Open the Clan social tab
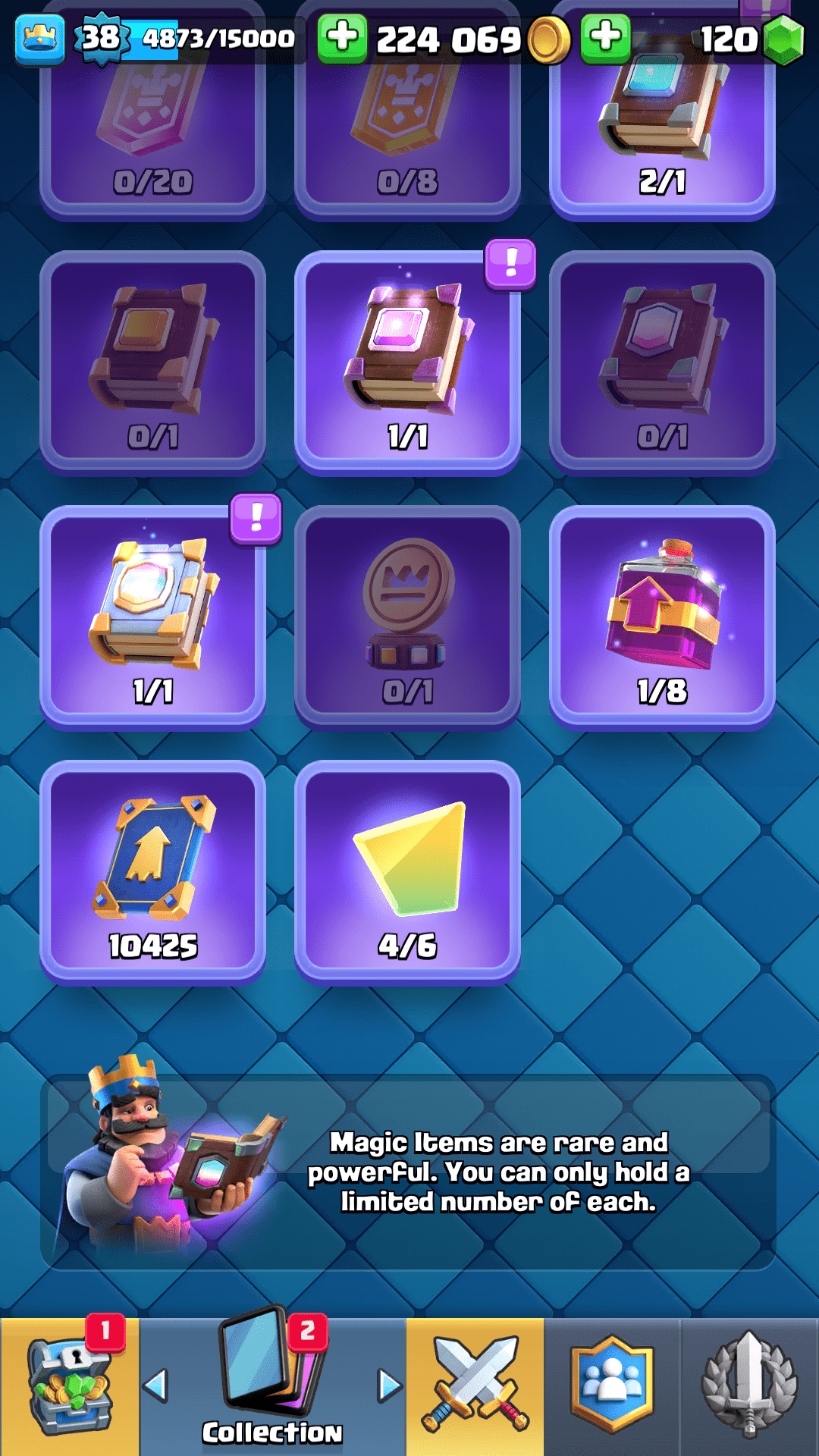Image resolution: width=819 pixels, height=1456 pixels. point(611,1388)
